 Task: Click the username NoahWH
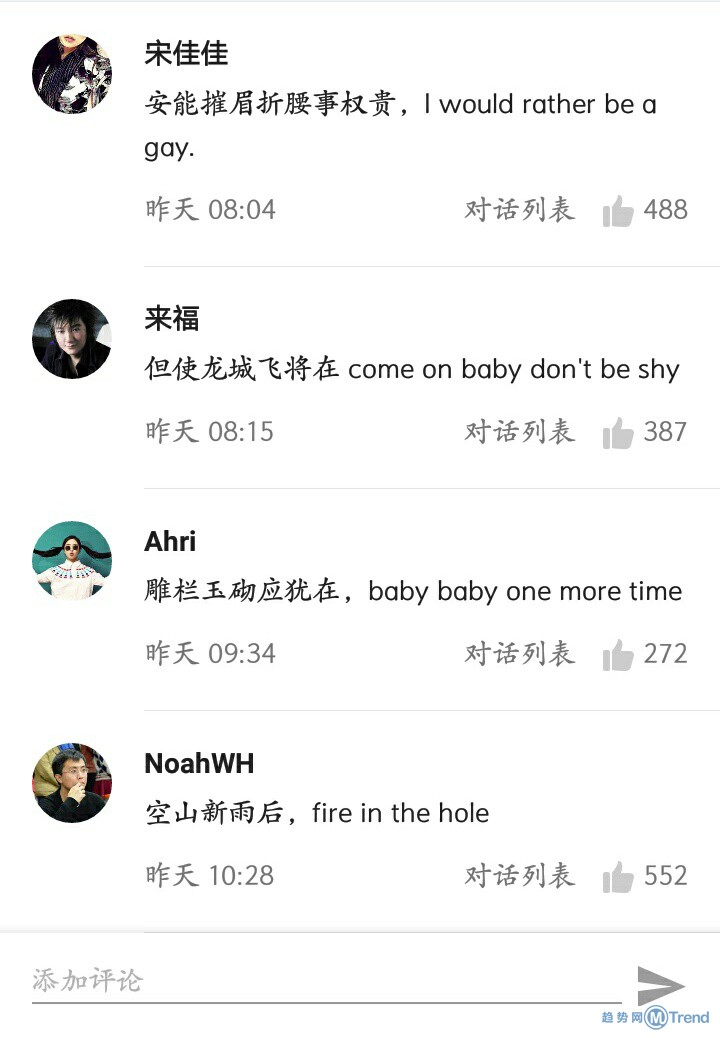197,763
